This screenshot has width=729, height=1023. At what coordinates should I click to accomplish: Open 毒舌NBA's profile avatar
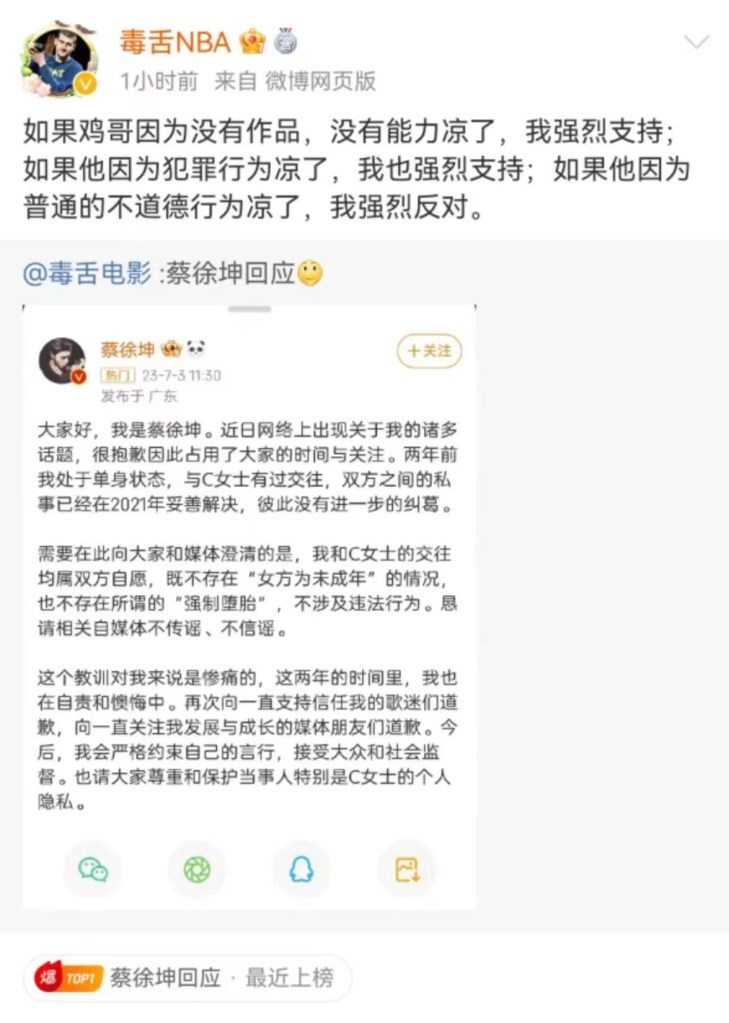[59, 59]
